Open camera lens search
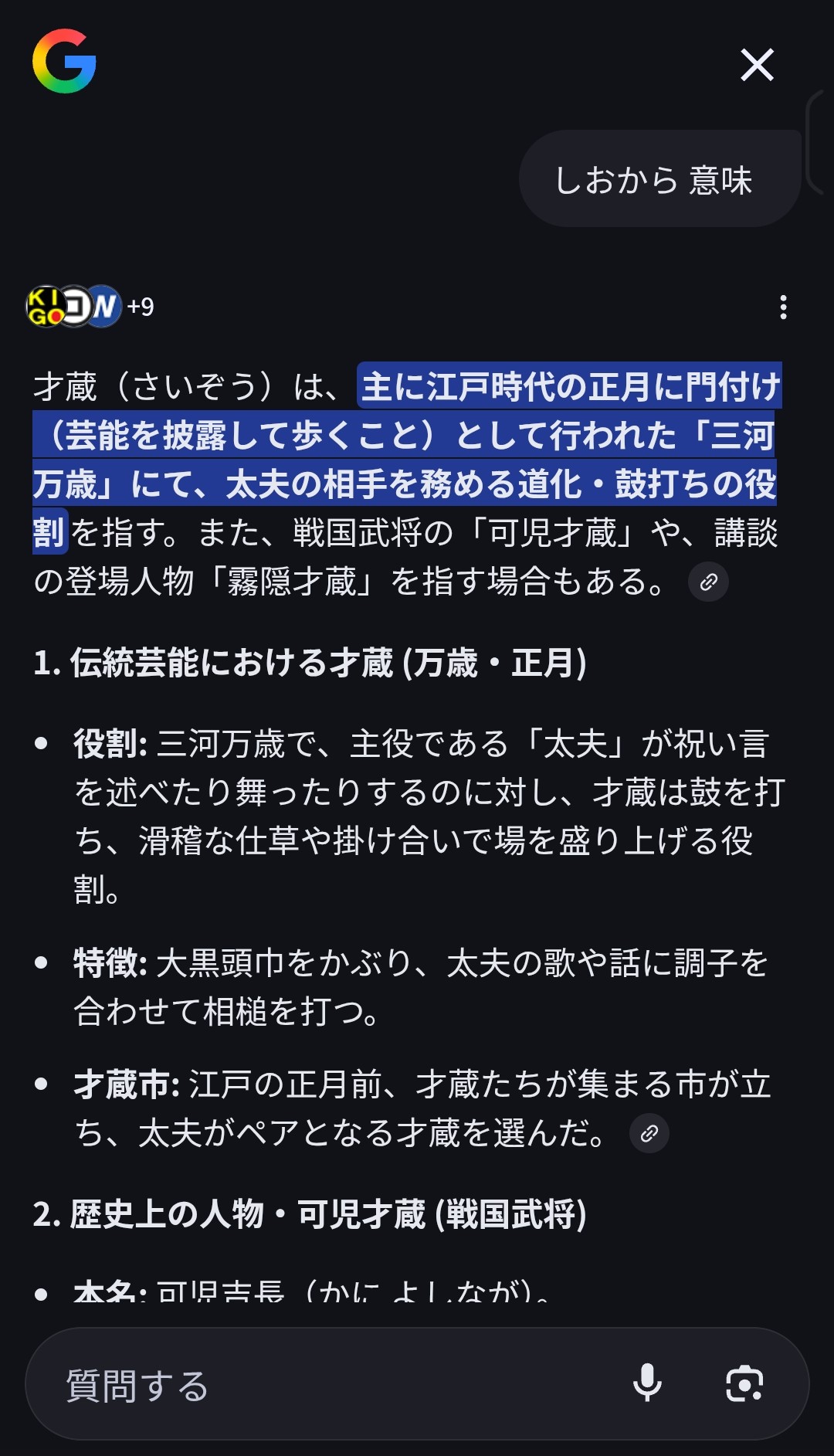Image resolution: width=834 pixels, height=1456 pixels. pos(744,1383)
